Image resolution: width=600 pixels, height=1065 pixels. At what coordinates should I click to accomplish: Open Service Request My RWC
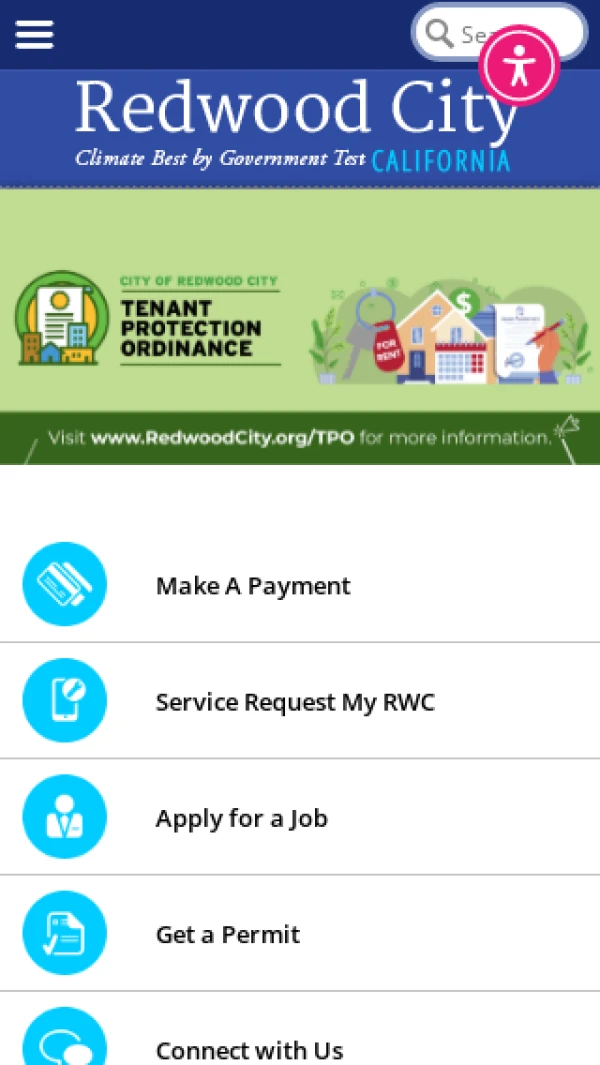pos(300,701)
